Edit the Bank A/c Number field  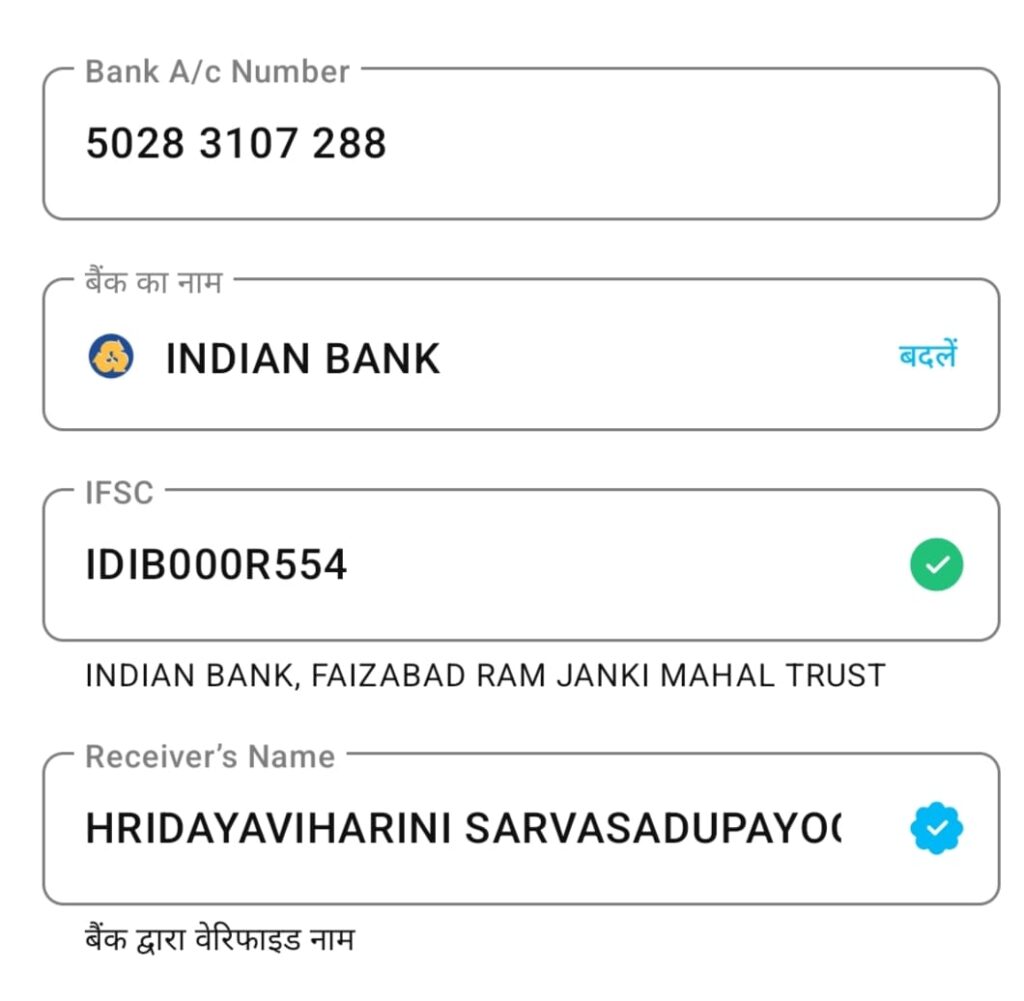point(520,145)
